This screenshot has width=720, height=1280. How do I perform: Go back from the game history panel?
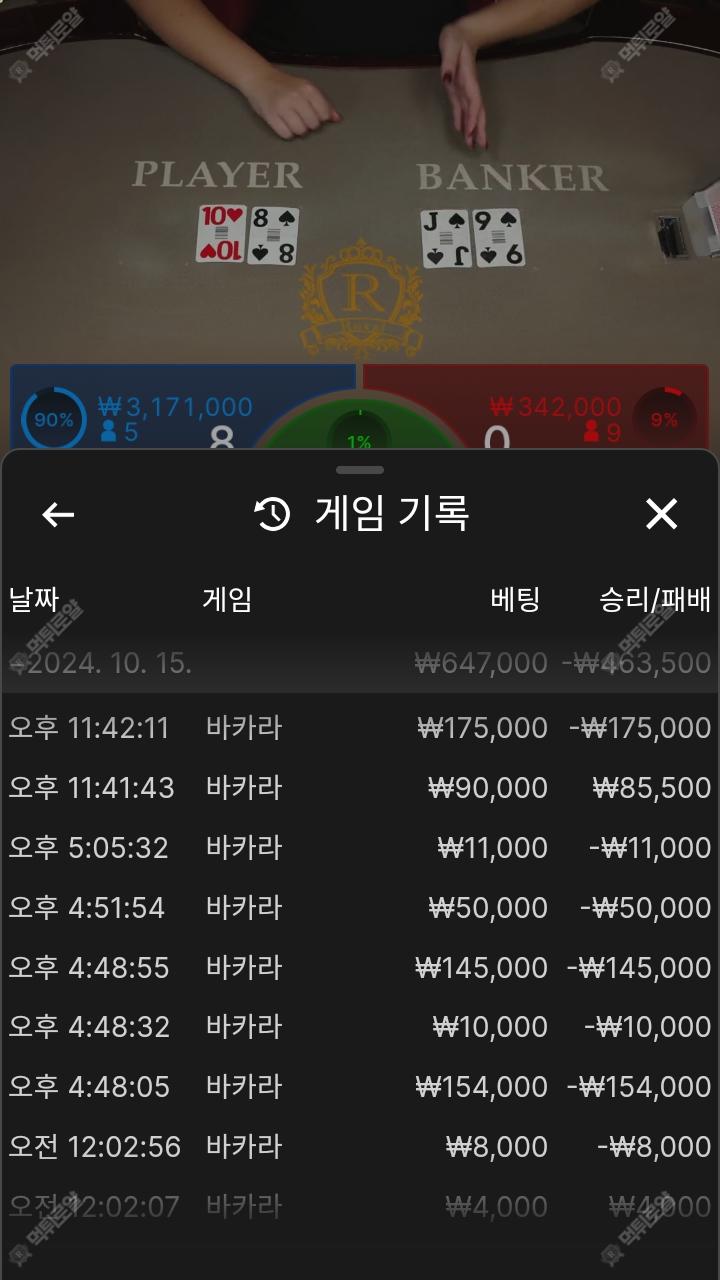[x=58, y=514]
